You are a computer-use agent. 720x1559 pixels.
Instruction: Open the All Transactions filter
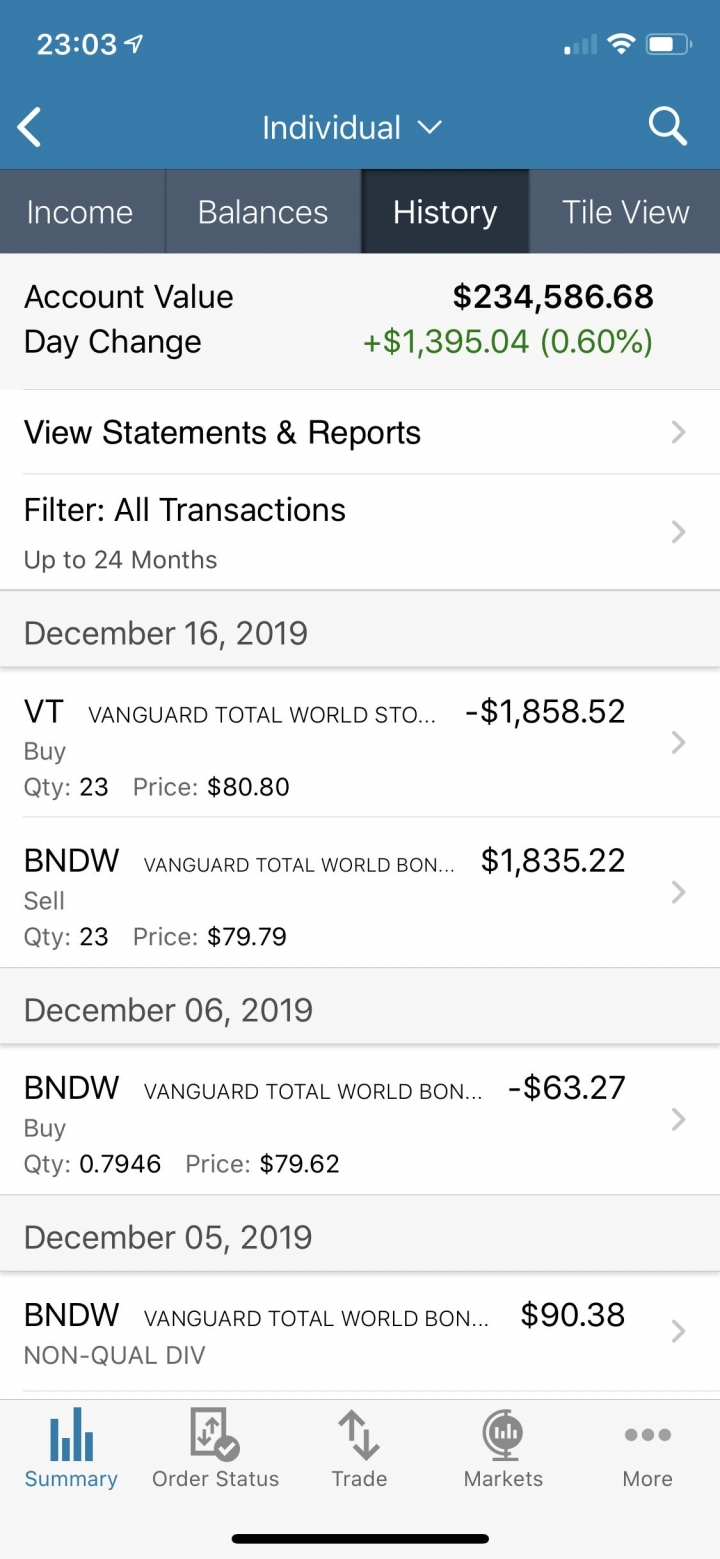(x=360, y=532)
